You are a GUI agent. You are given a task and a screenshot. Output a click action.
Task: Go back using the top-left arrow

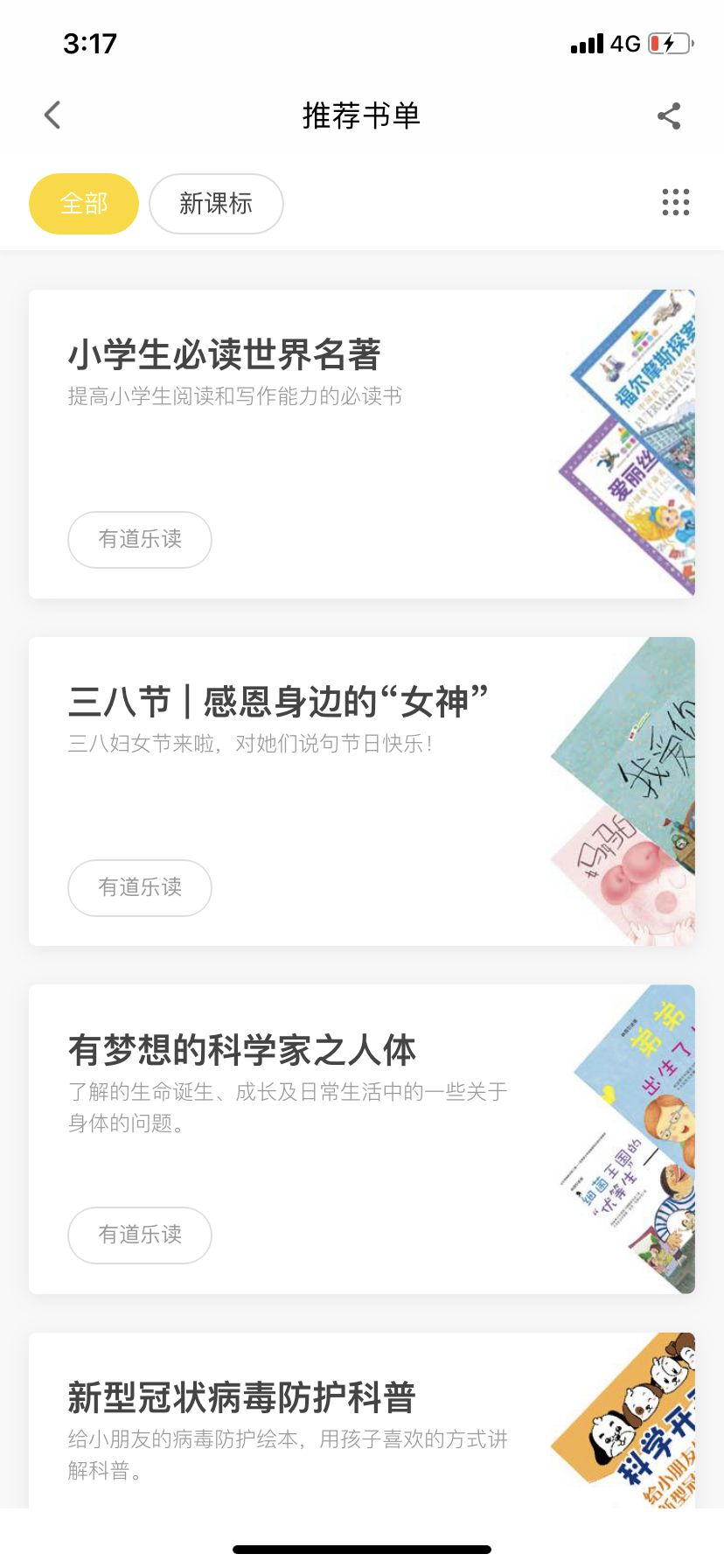point(52,115)
